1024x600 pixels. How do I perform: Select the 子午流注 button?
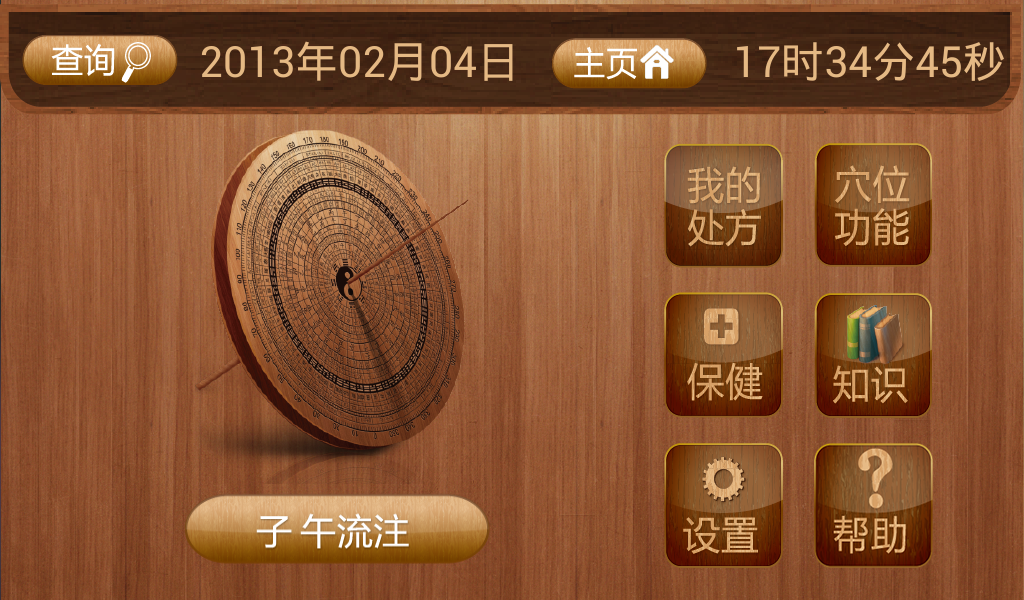point(336,529)
